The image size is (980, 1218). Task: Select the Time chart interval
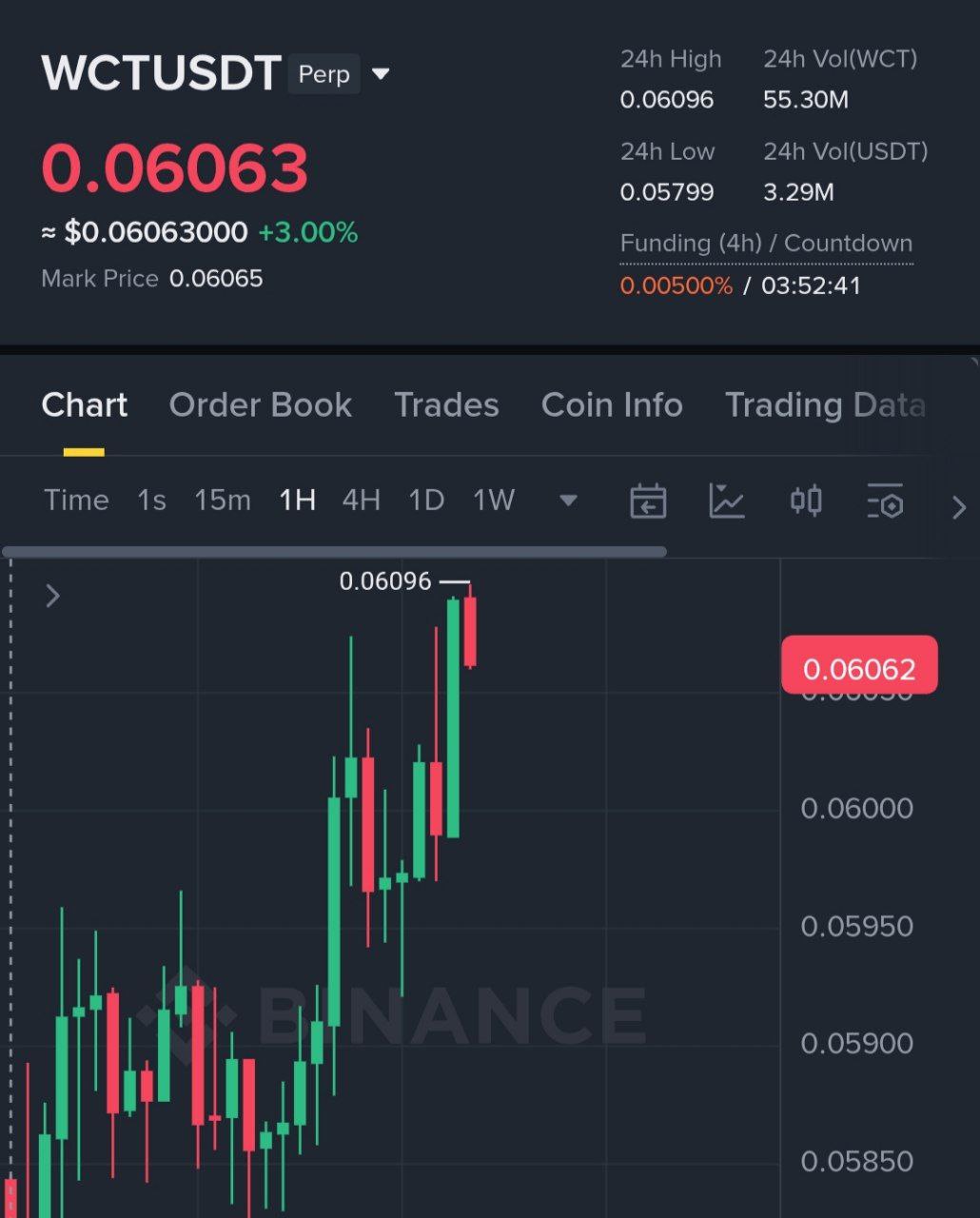click(x=76, y=500)
